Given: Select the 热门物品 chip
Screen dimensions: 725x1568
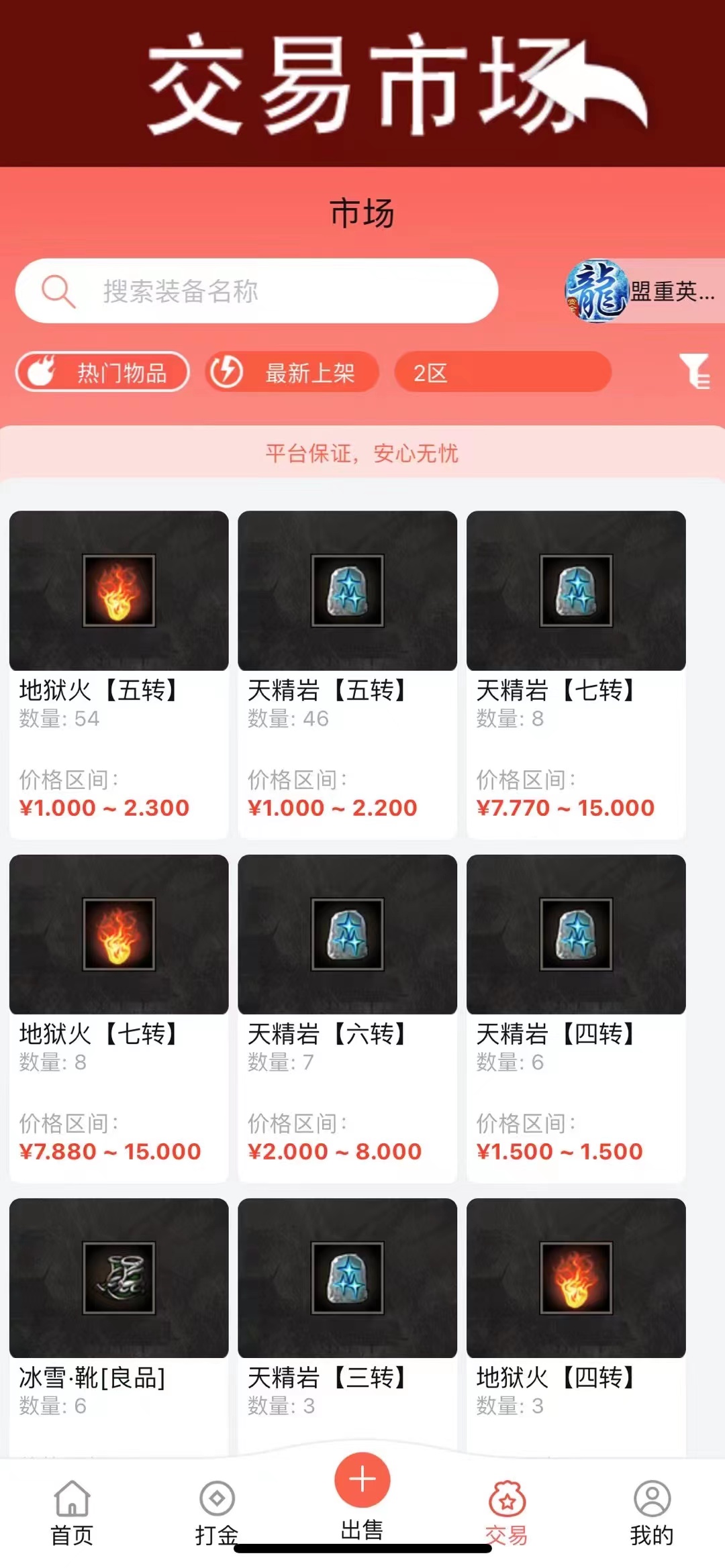Looking at the screenshot, I should coord(103,372).
